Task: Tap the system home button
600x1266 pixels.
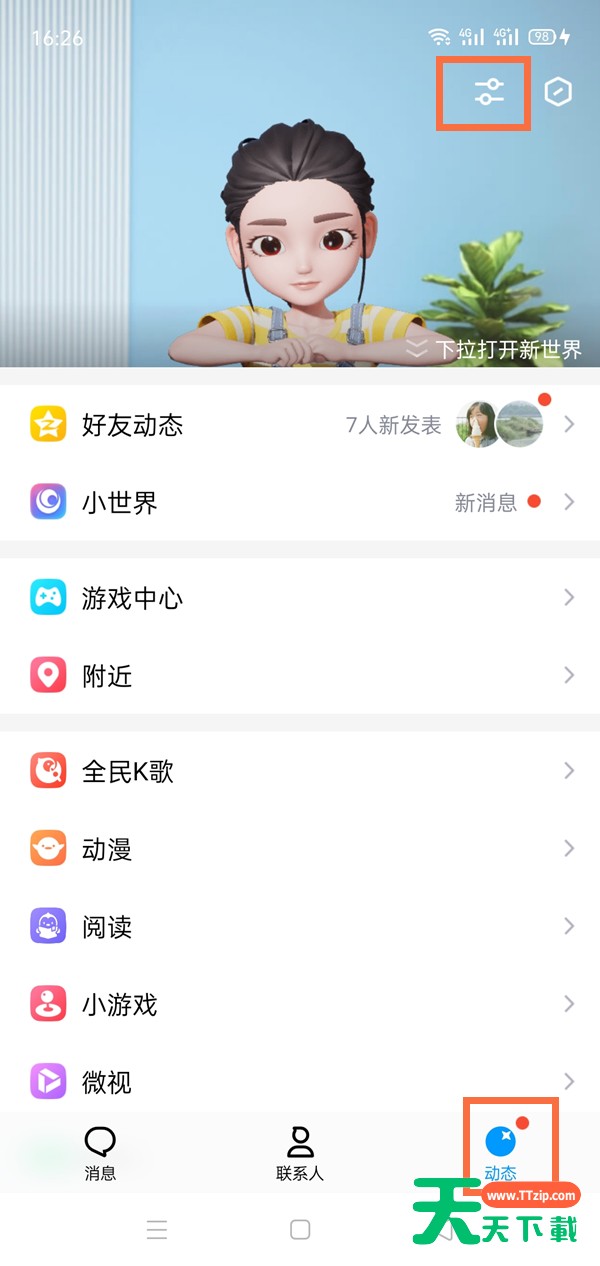Action: 300,1230
